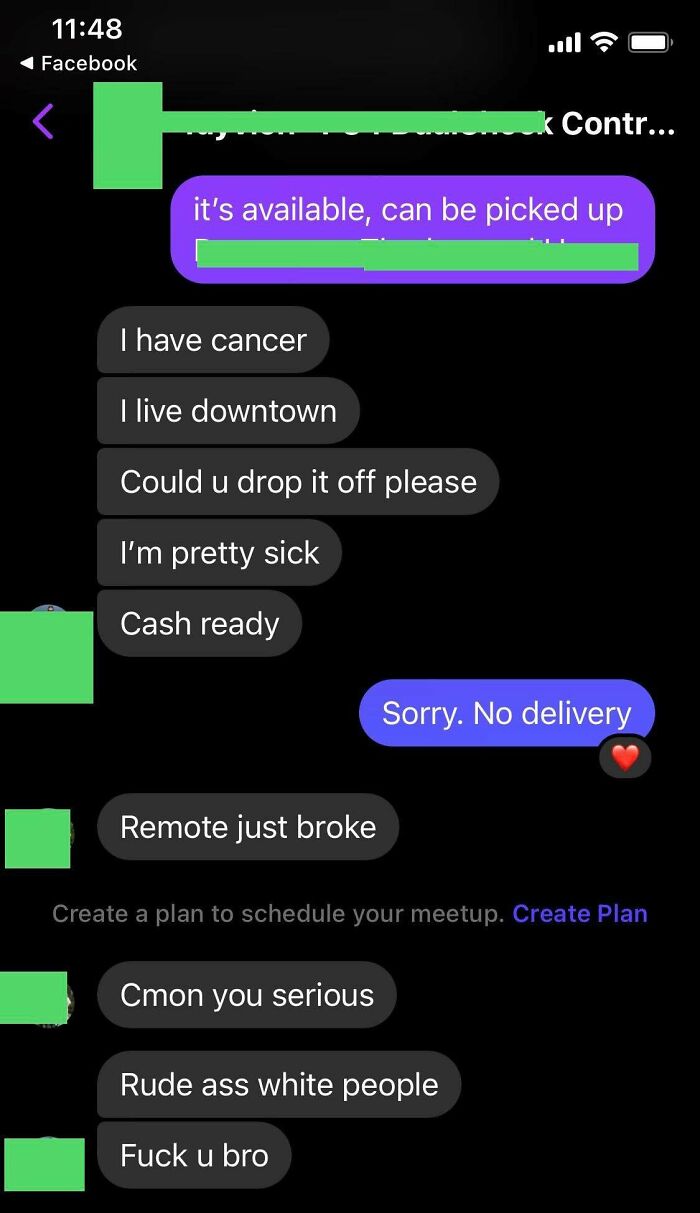The image size is (700, 1213).
Task: Go back using the purple arrow
Action: pyautogui.click(x=43, y=122)
